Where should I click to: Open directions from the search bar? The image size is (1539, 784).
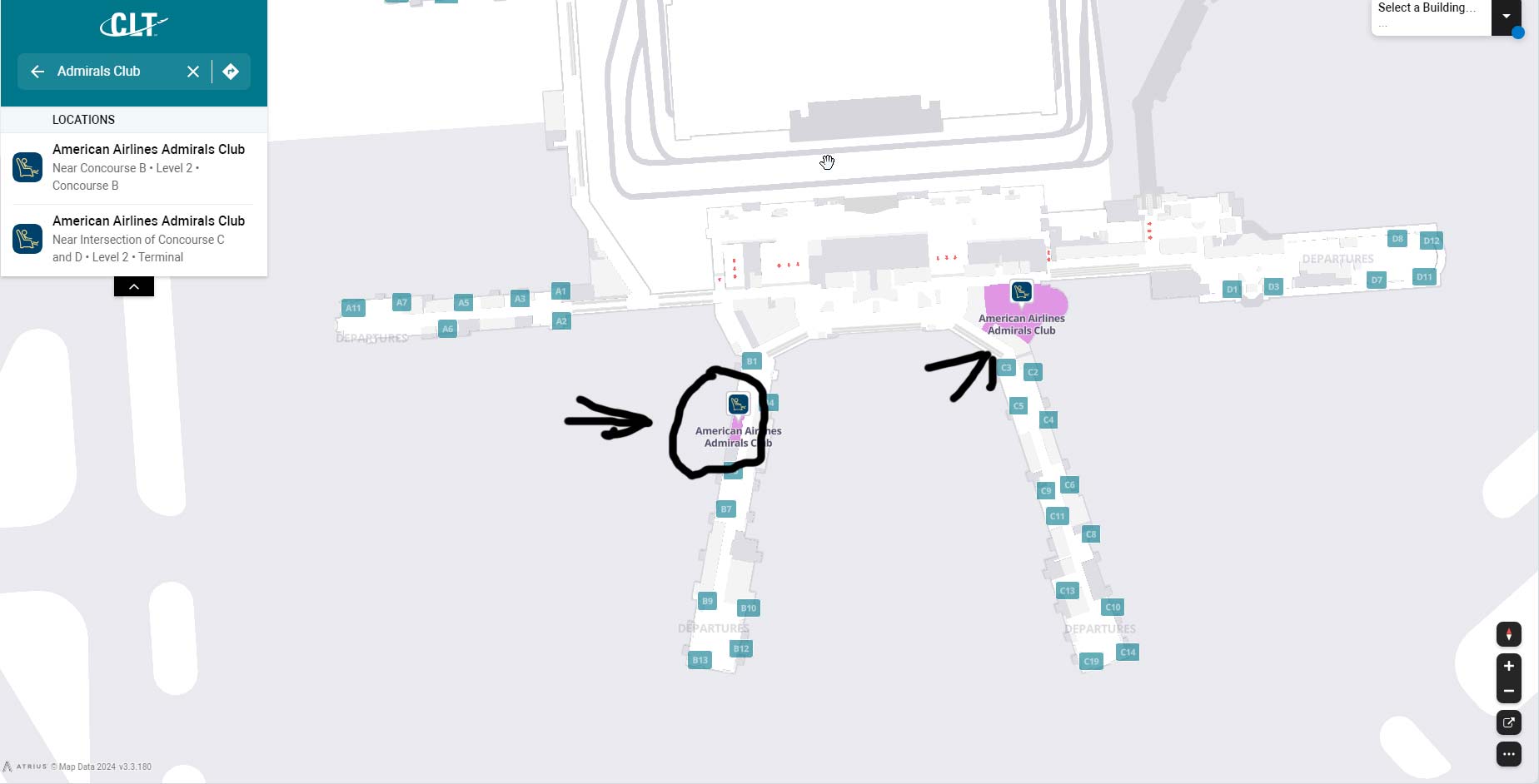(x=231, y=72)
